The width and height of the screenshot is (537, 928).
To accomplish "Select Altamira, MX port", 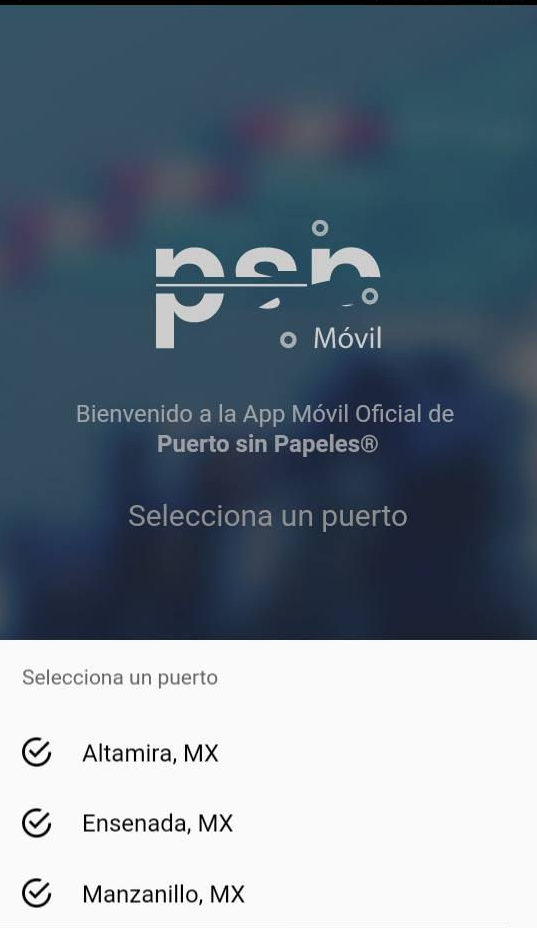I will (268, 753).
